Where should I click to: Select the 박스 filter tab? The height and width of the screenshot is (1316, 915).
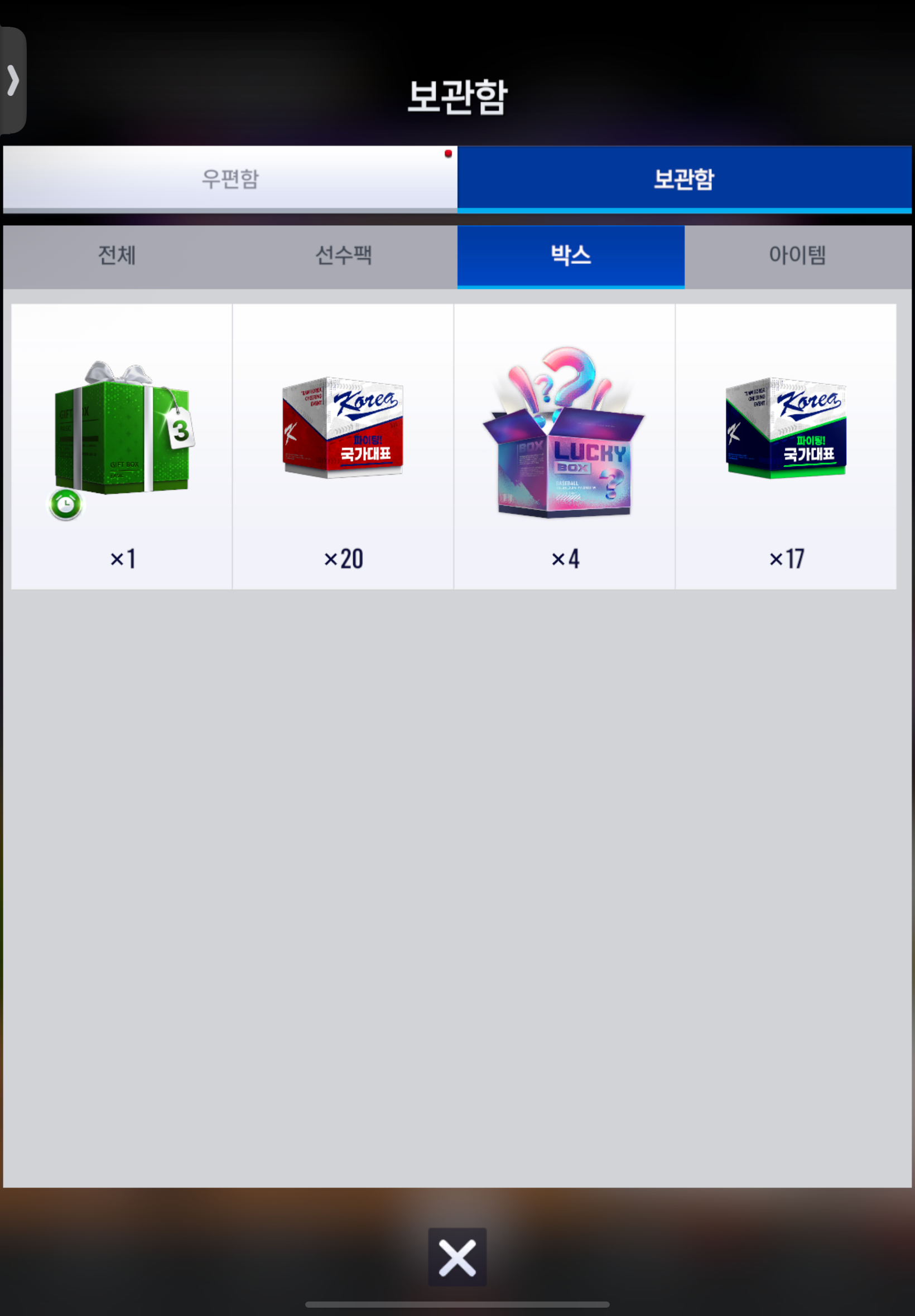tap(570, 255)
